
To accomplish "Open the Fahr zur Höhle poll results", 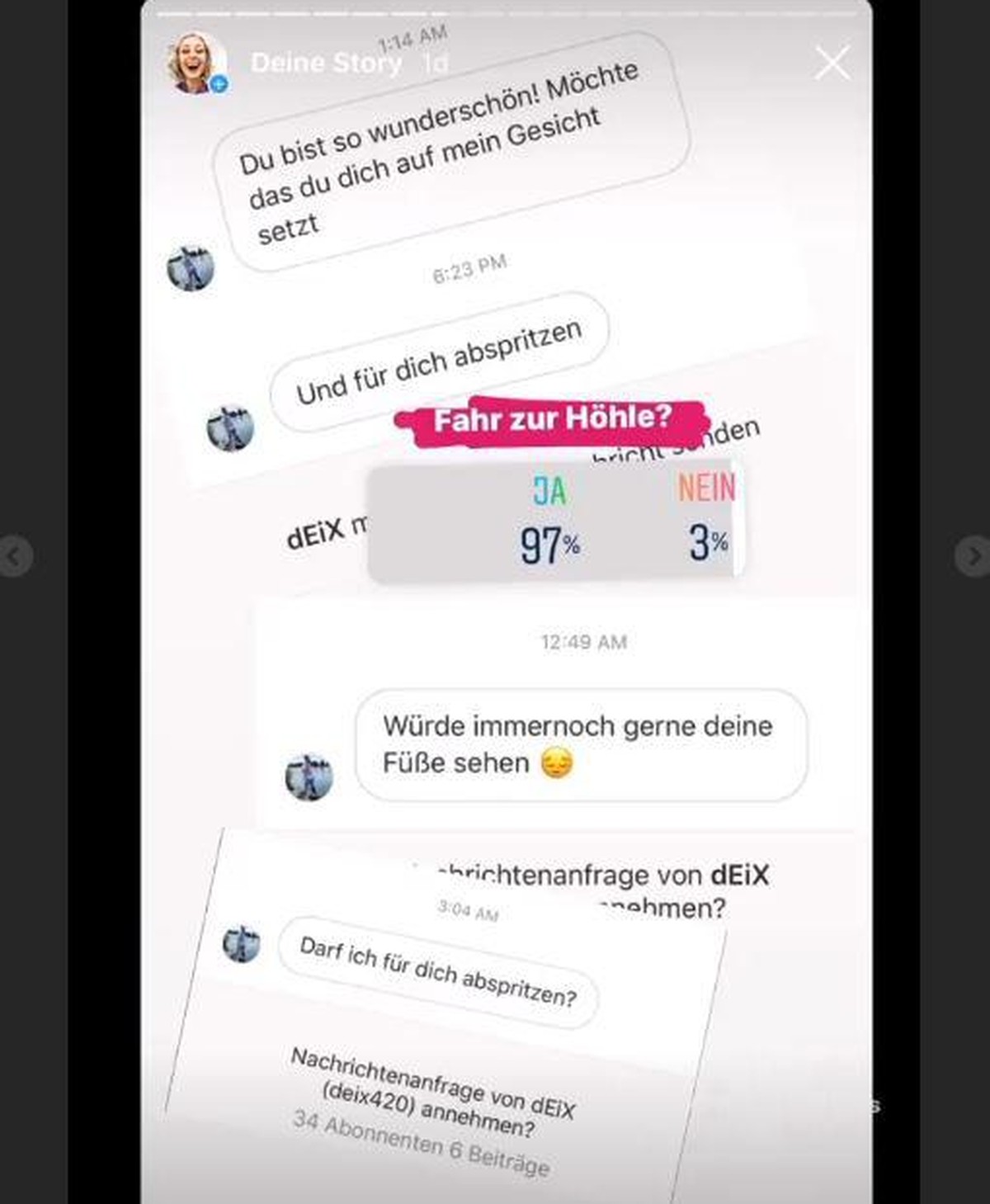I will [x=554, y=523].
